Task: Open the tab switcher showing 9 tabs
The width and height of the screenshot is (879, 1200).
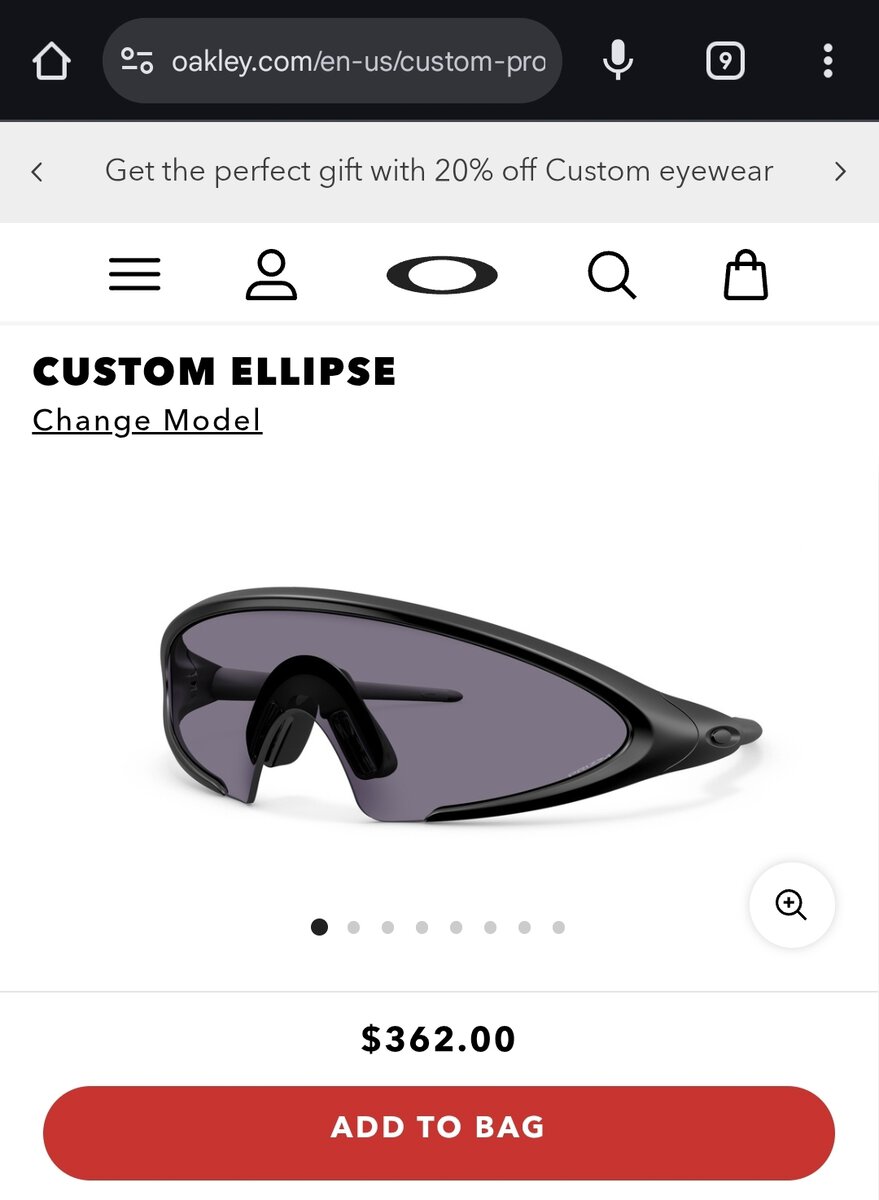Action: click(725, 62)
